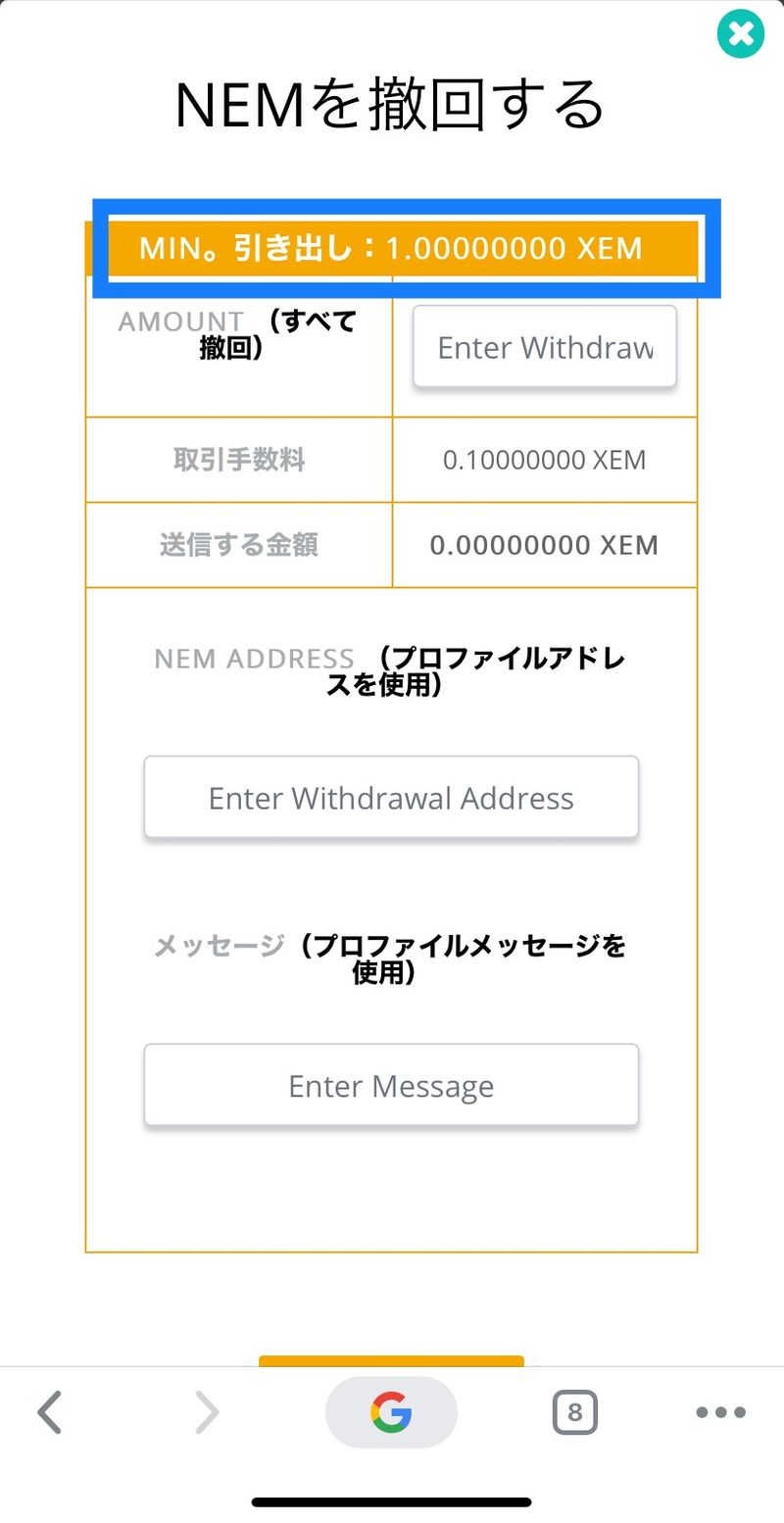This screenshot has width=784, height=1523.
Task: Tap the Enter Withdrawal Address field
Action: (391, 798)
